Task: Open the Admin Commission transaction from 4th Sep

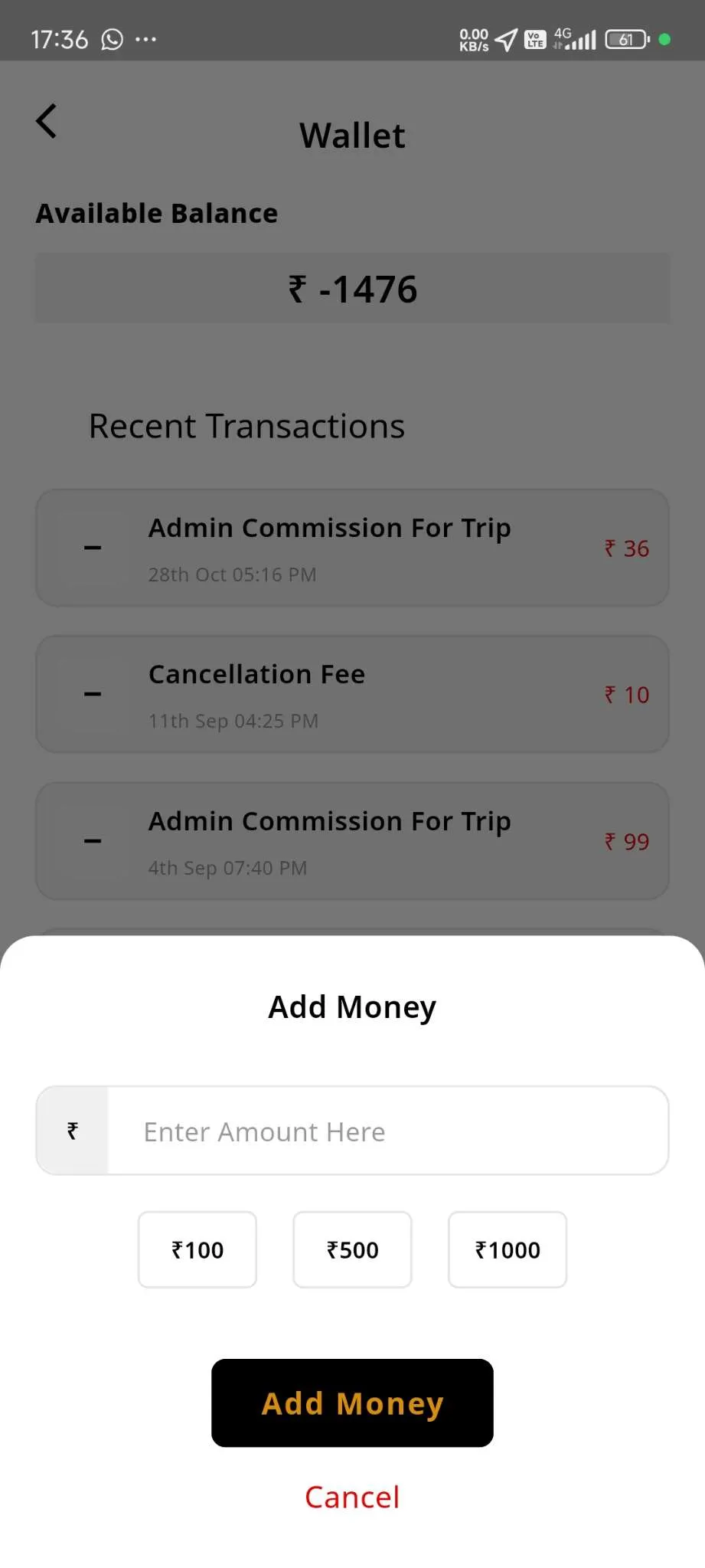Action: pos(352,840)
